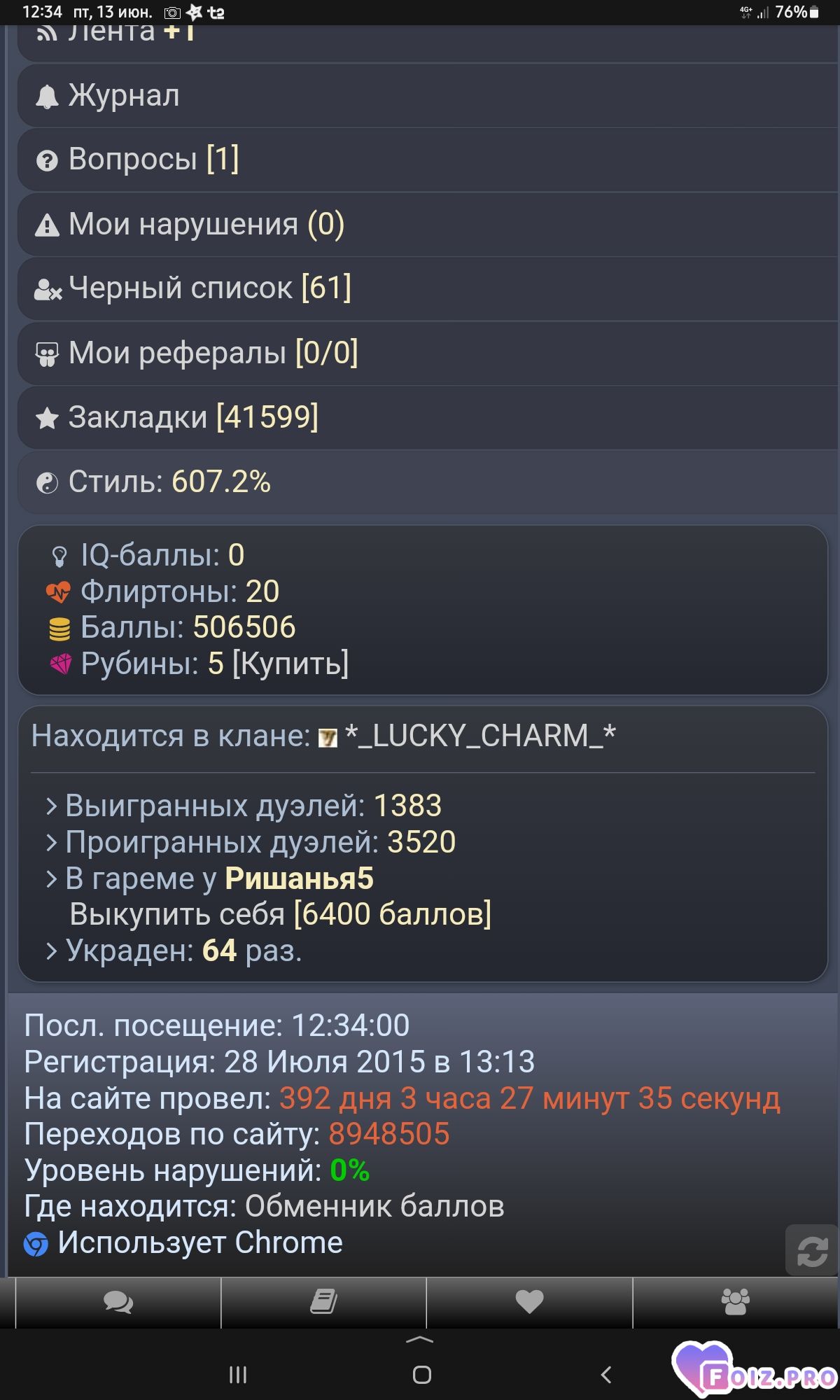Open the heart tab in bottom bar
Image resolution: width=840 pixels, height=1400 pixels.
[529, 1303]
